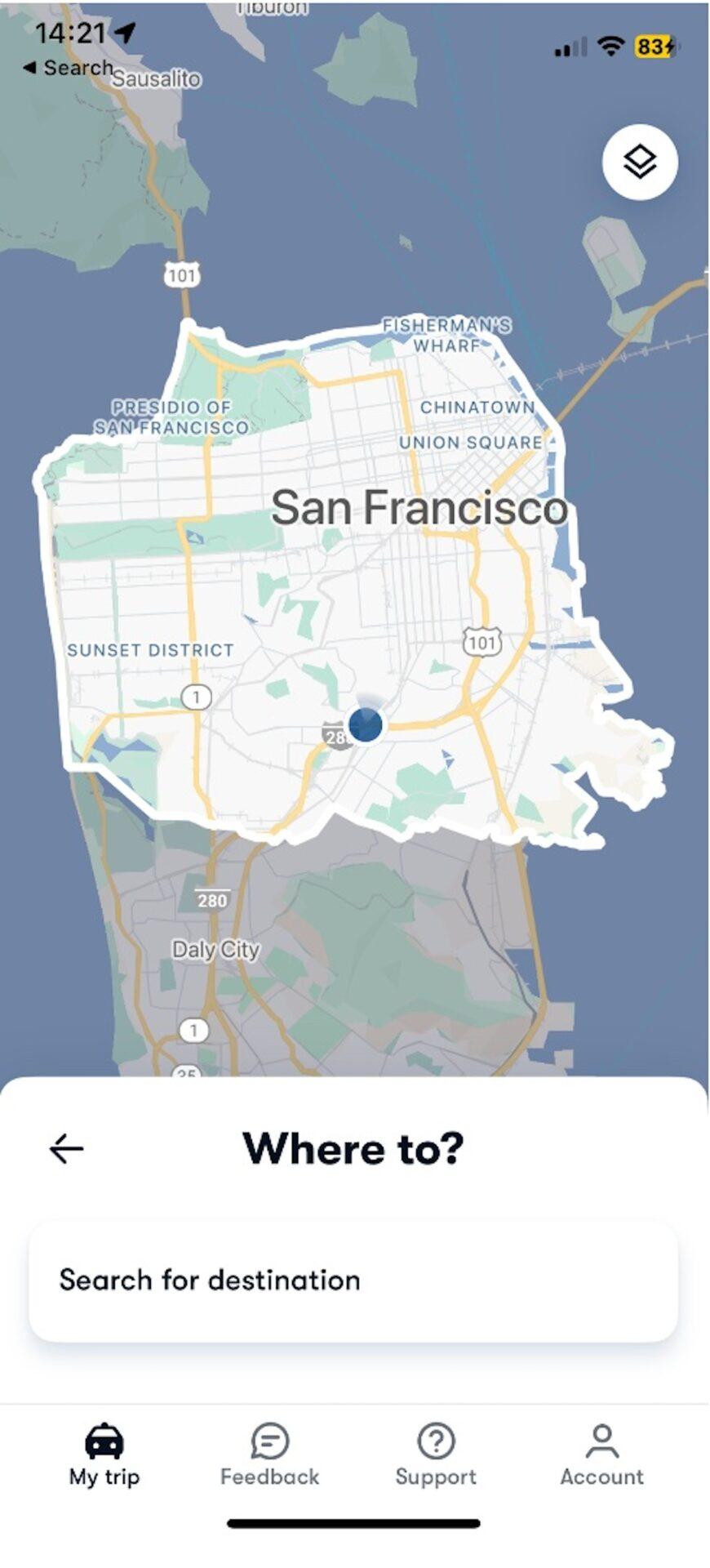
Task: Go to the Support tab
Action: [436, 1454]
